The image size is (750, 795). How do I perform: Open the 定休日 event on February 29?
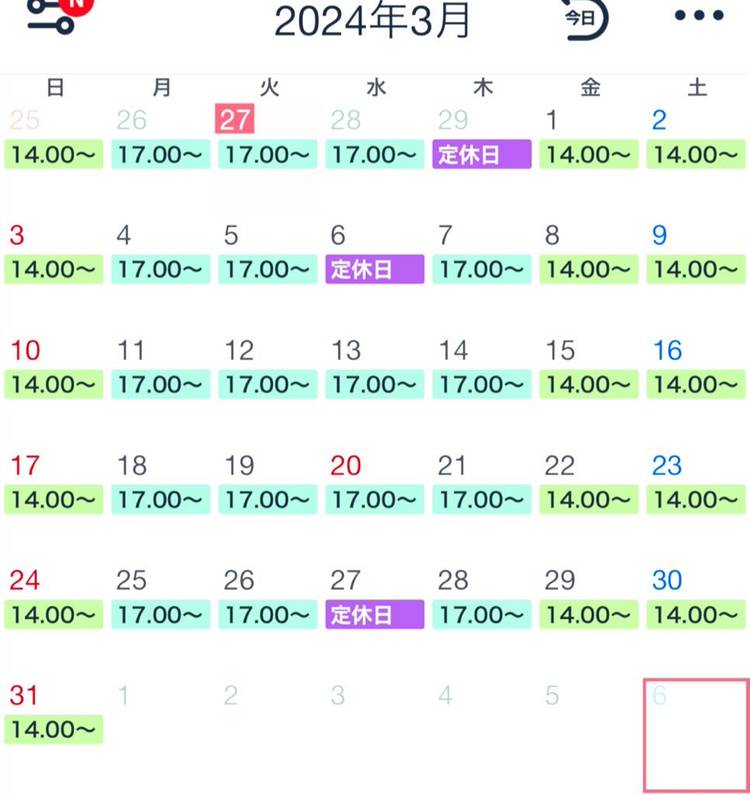pyautogui.click(x=482, y=154)
